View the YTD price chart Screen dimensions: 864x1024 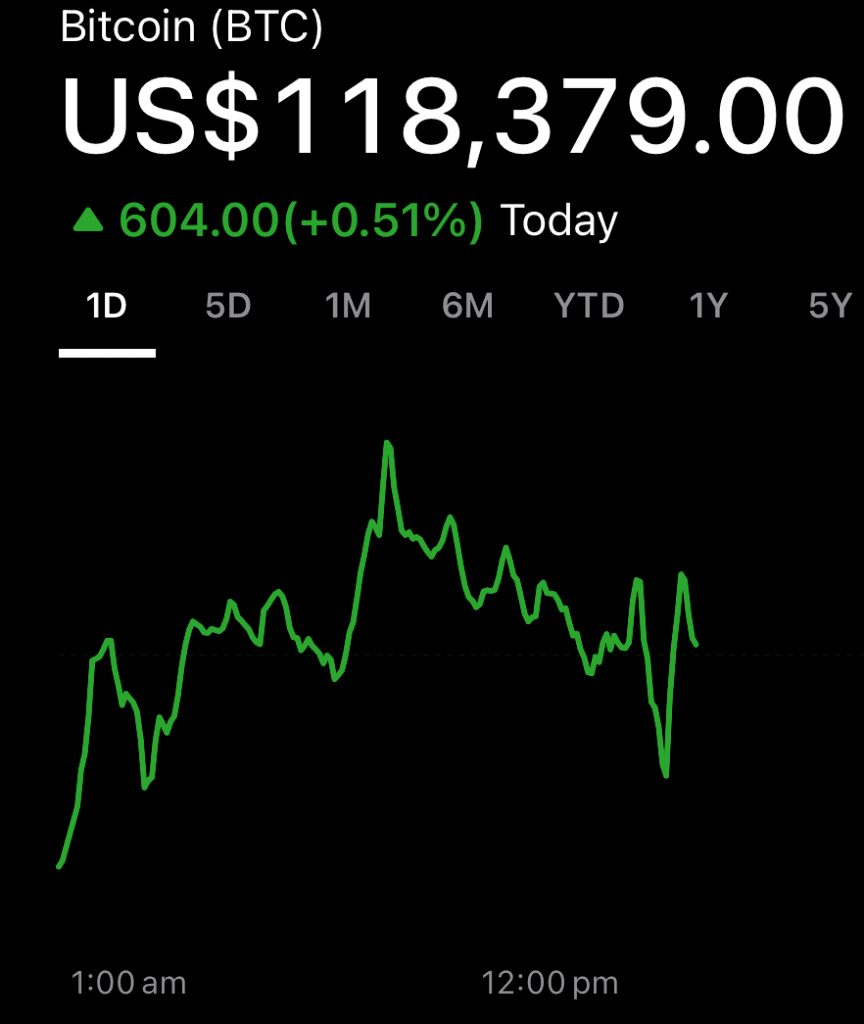coord(589,306)
